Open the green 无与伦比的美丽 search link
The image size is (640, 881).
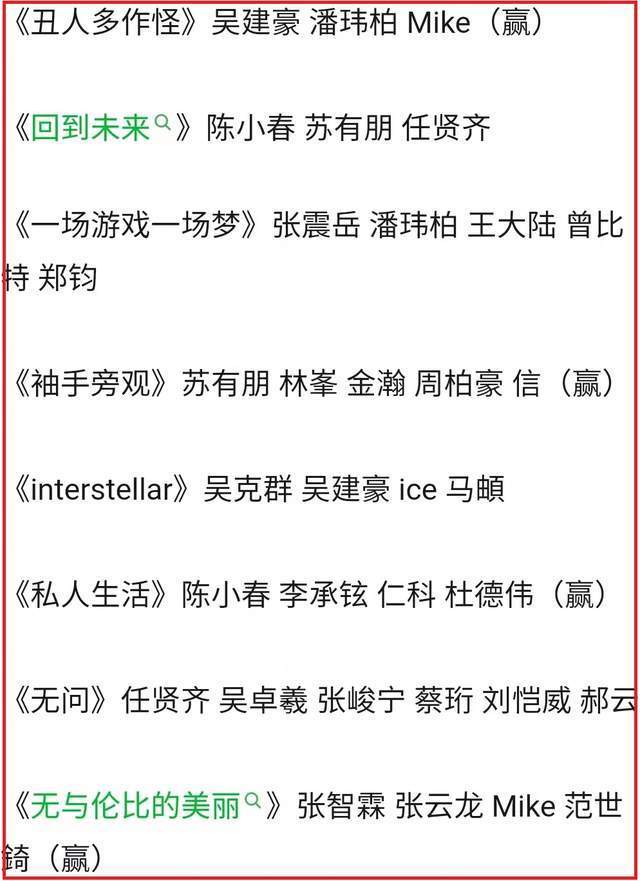[142, 806]
